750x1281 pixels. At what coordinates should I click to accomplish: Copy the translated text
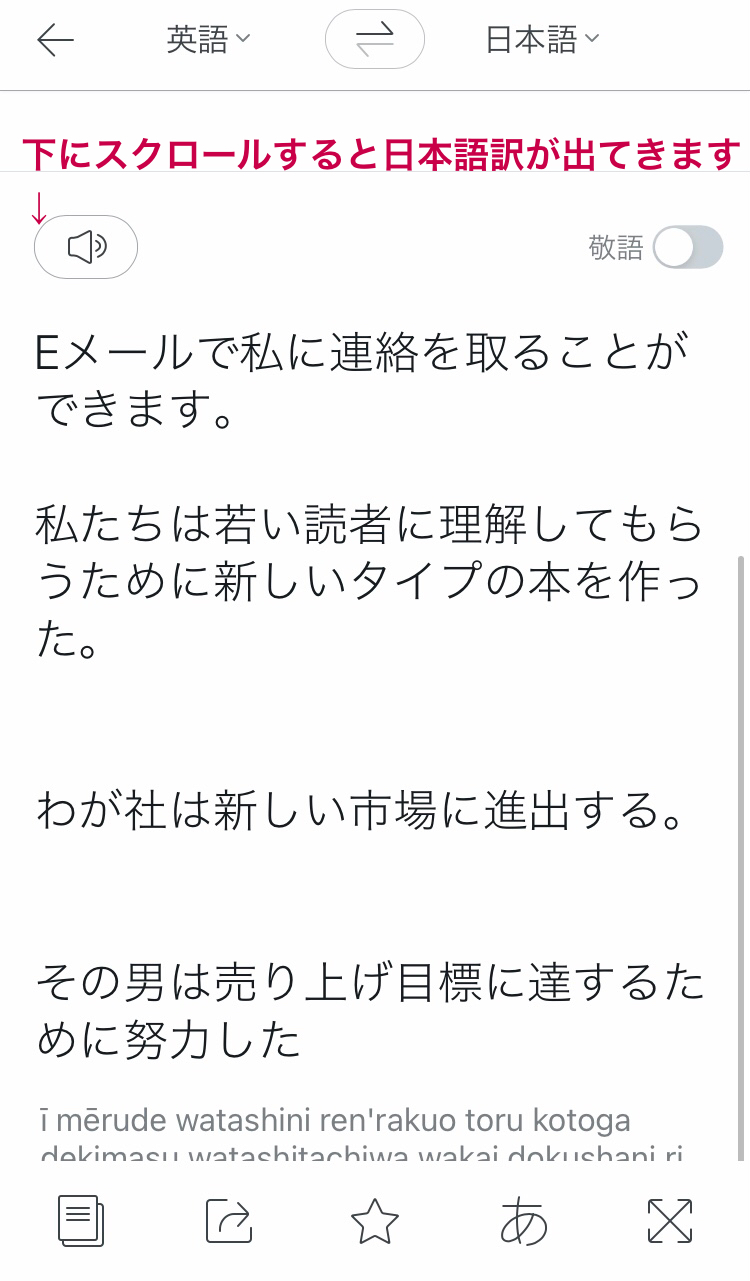81,1221
